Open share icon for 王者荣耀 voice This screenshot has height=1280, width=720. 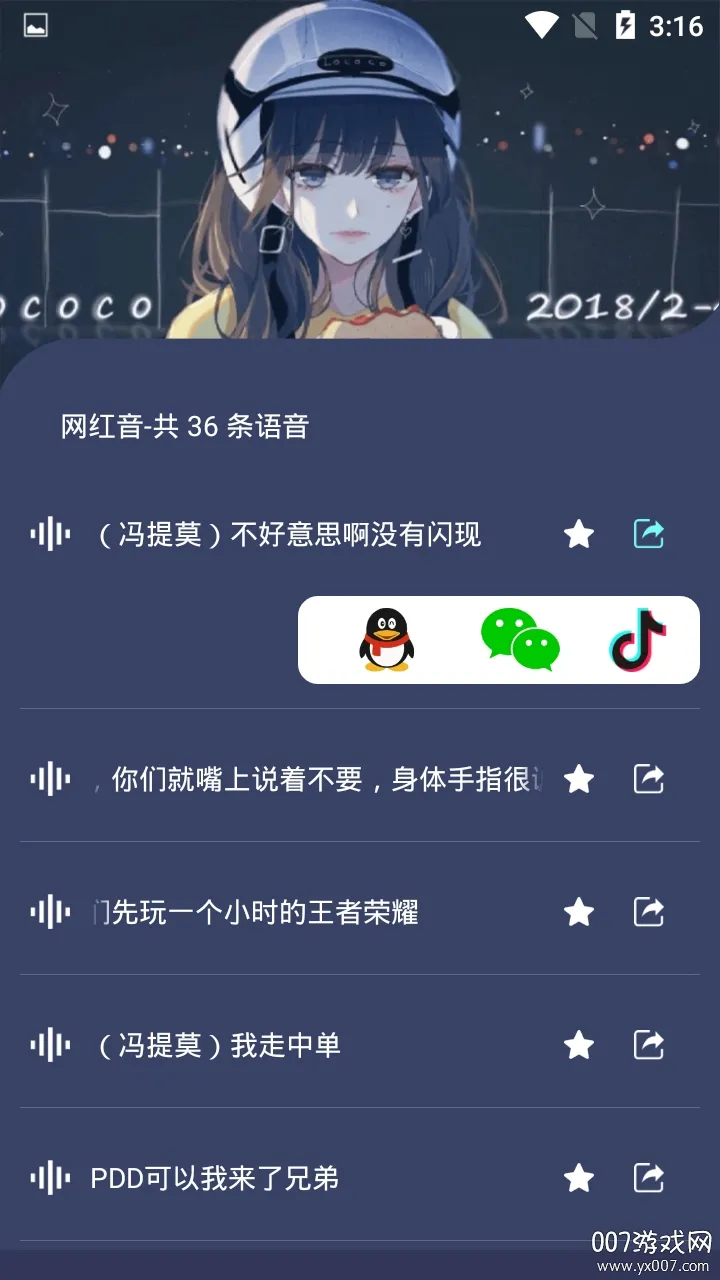[648, 912]
